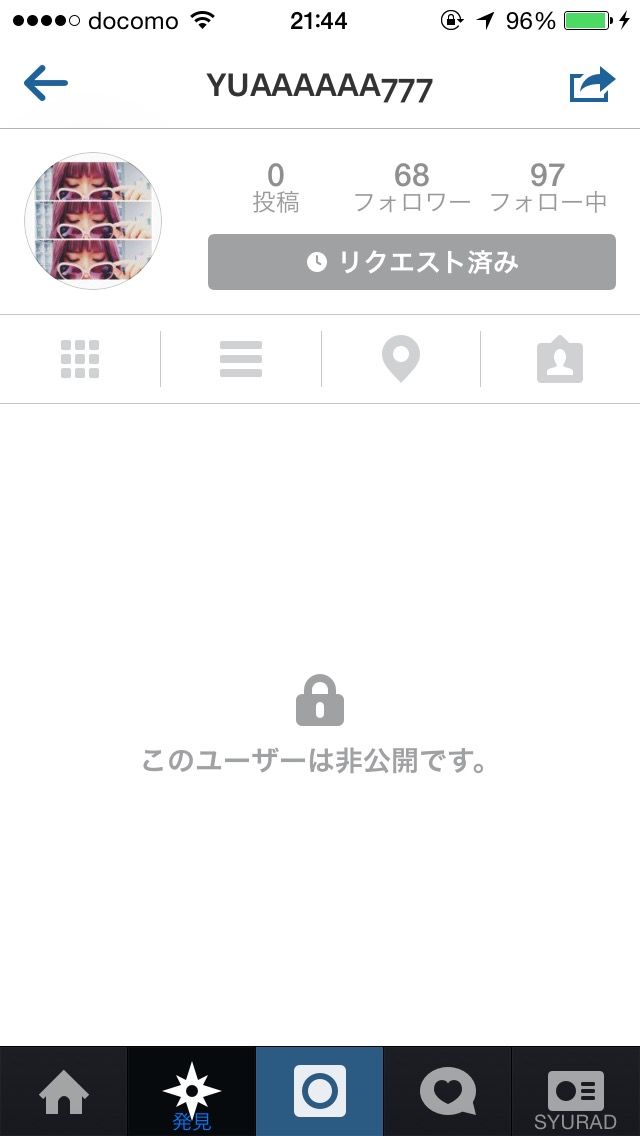Go back with the blue arrow
The image size is (640, 1136).
(46, 83)
